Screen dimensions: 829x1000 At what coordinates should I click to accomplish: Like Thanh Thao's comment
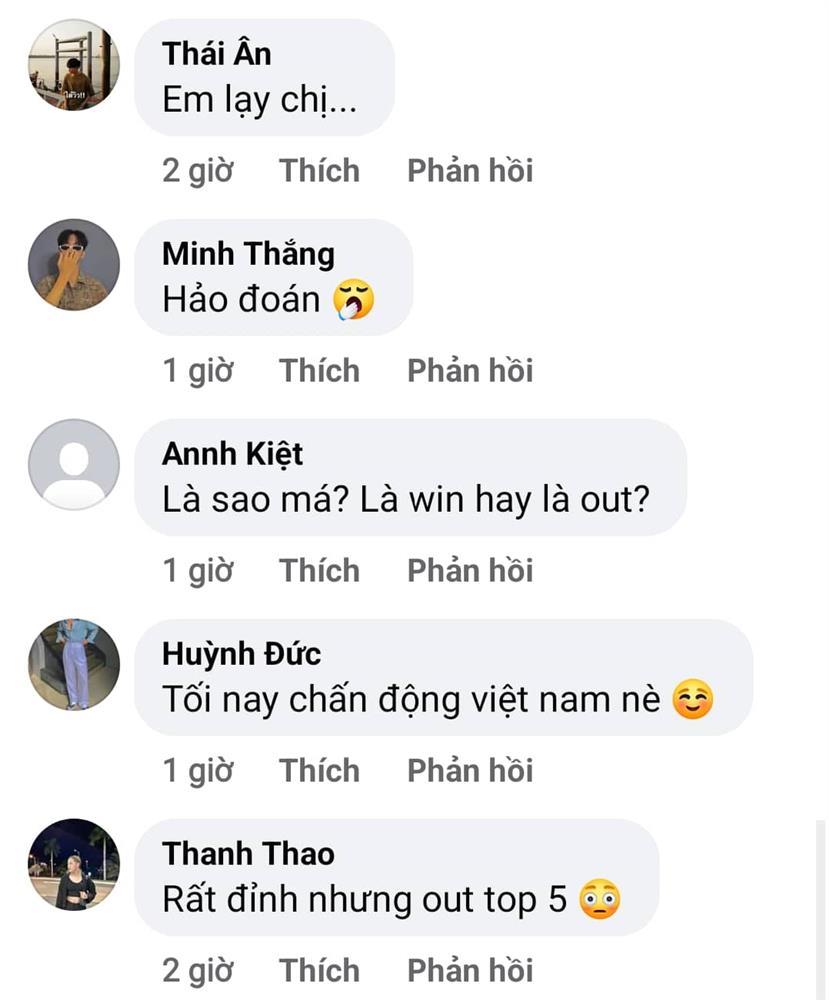[319, 971]
